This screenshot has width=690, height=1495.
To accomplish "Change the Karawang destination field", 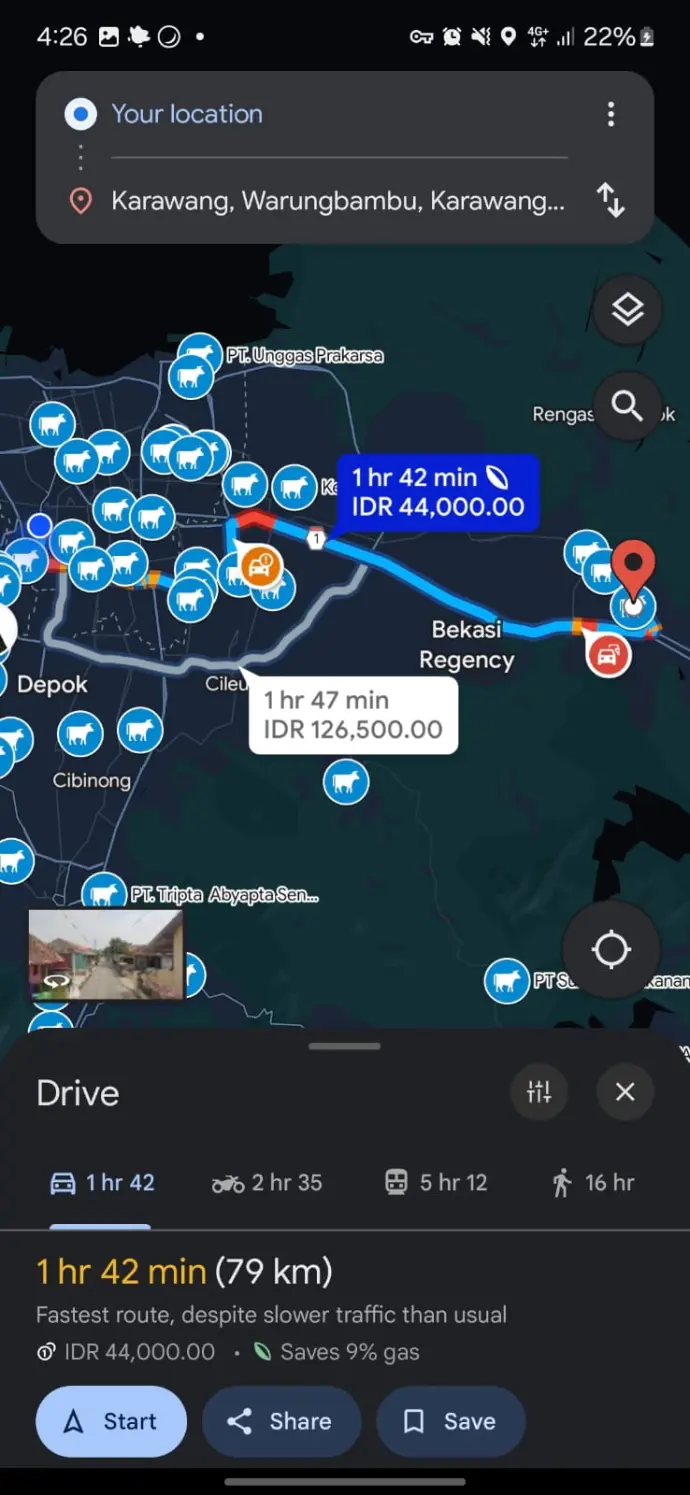I will pos(337,201).
